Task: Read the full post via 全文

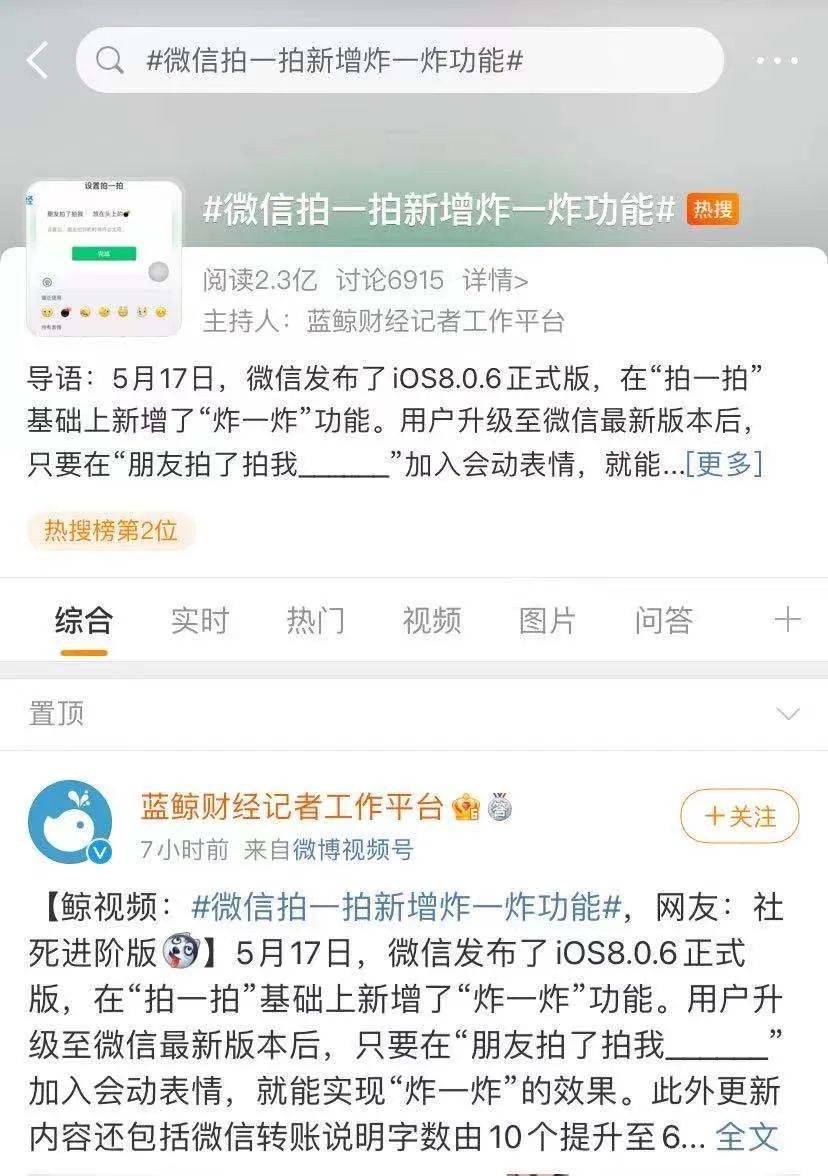Action: tap(747, 1137)
